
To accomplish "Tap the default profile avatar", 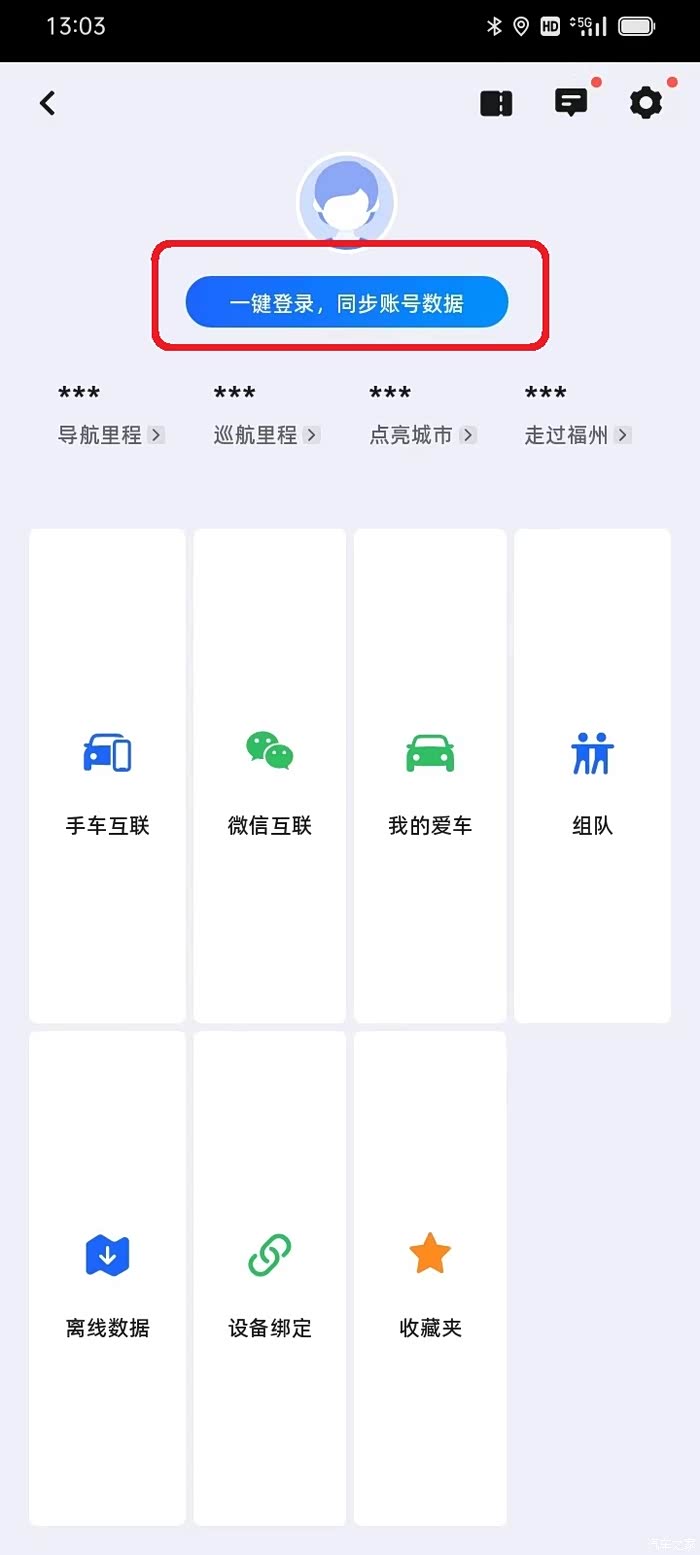I will pyautogui.click(x=347, y=203).
